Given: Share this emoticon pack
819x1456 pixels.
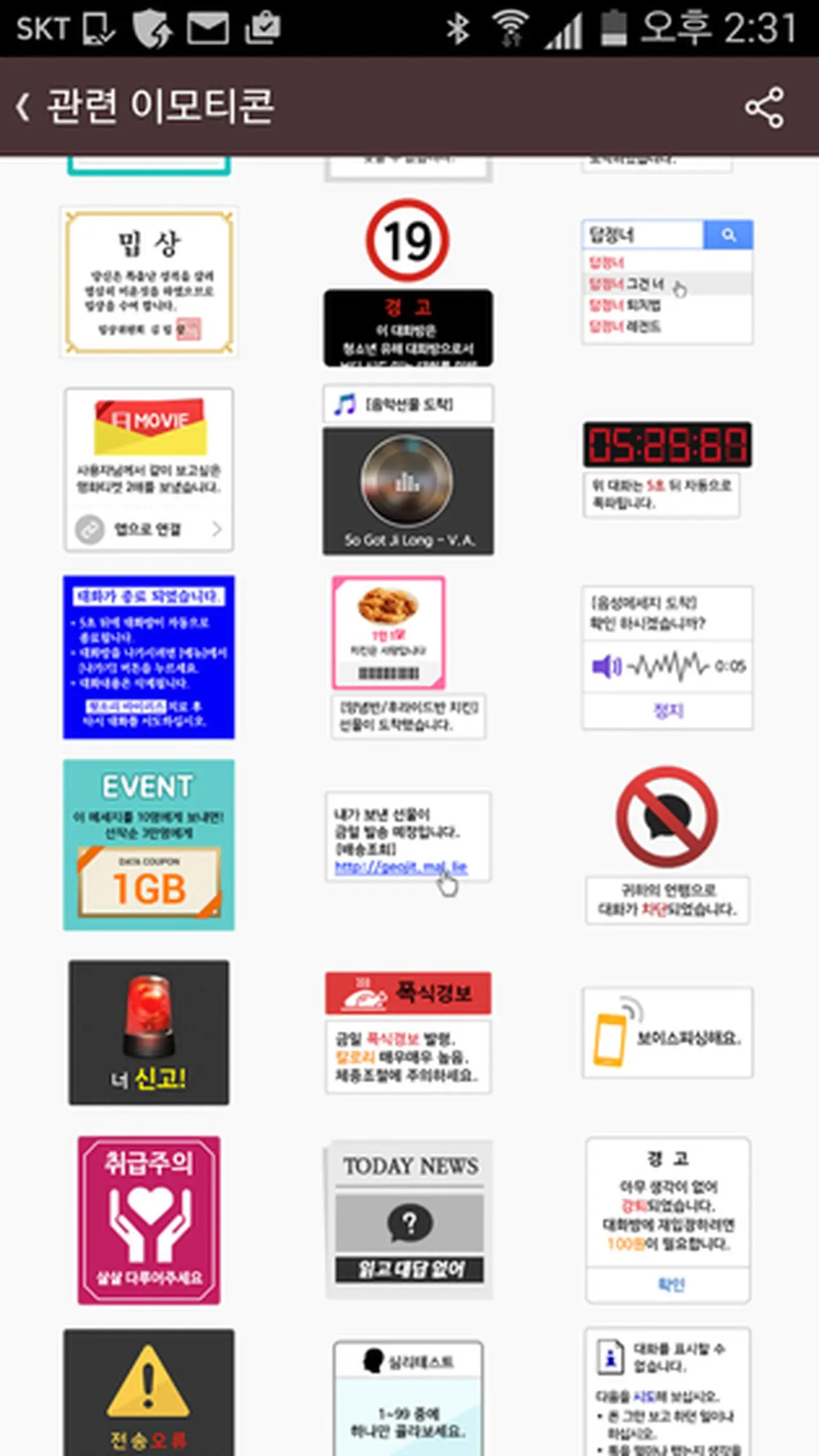Looking at the screenshot, I should coord(764,108).
